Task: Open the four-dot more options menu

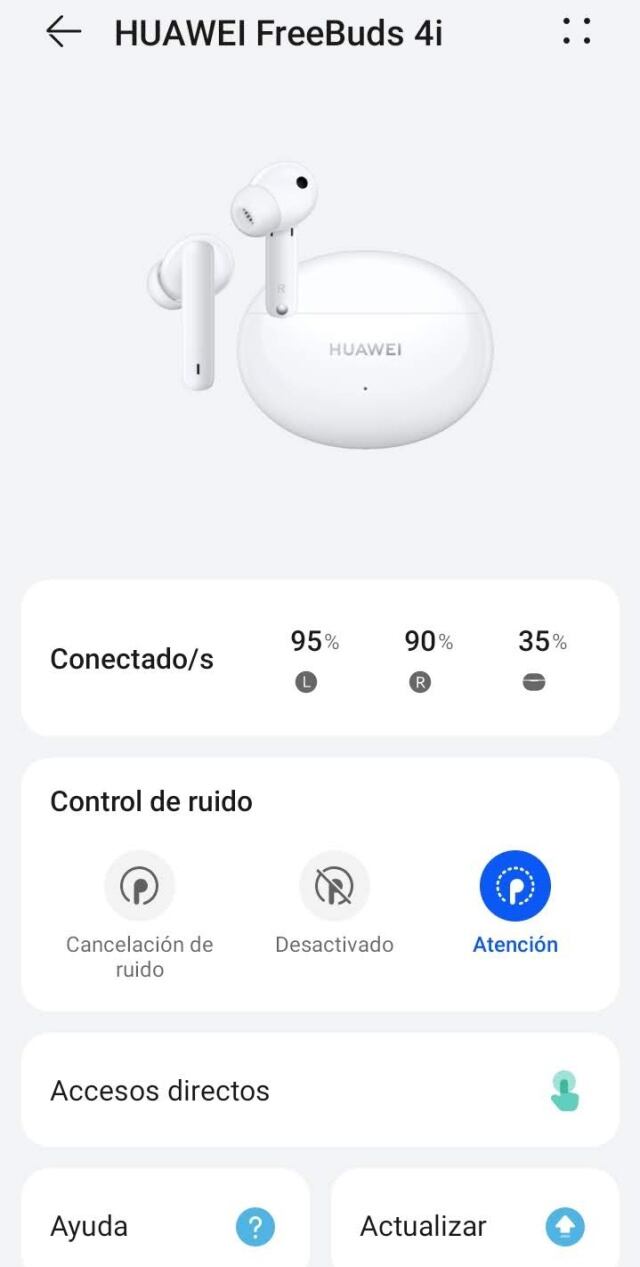Action: pyautogui.click(x=576, y=32)
